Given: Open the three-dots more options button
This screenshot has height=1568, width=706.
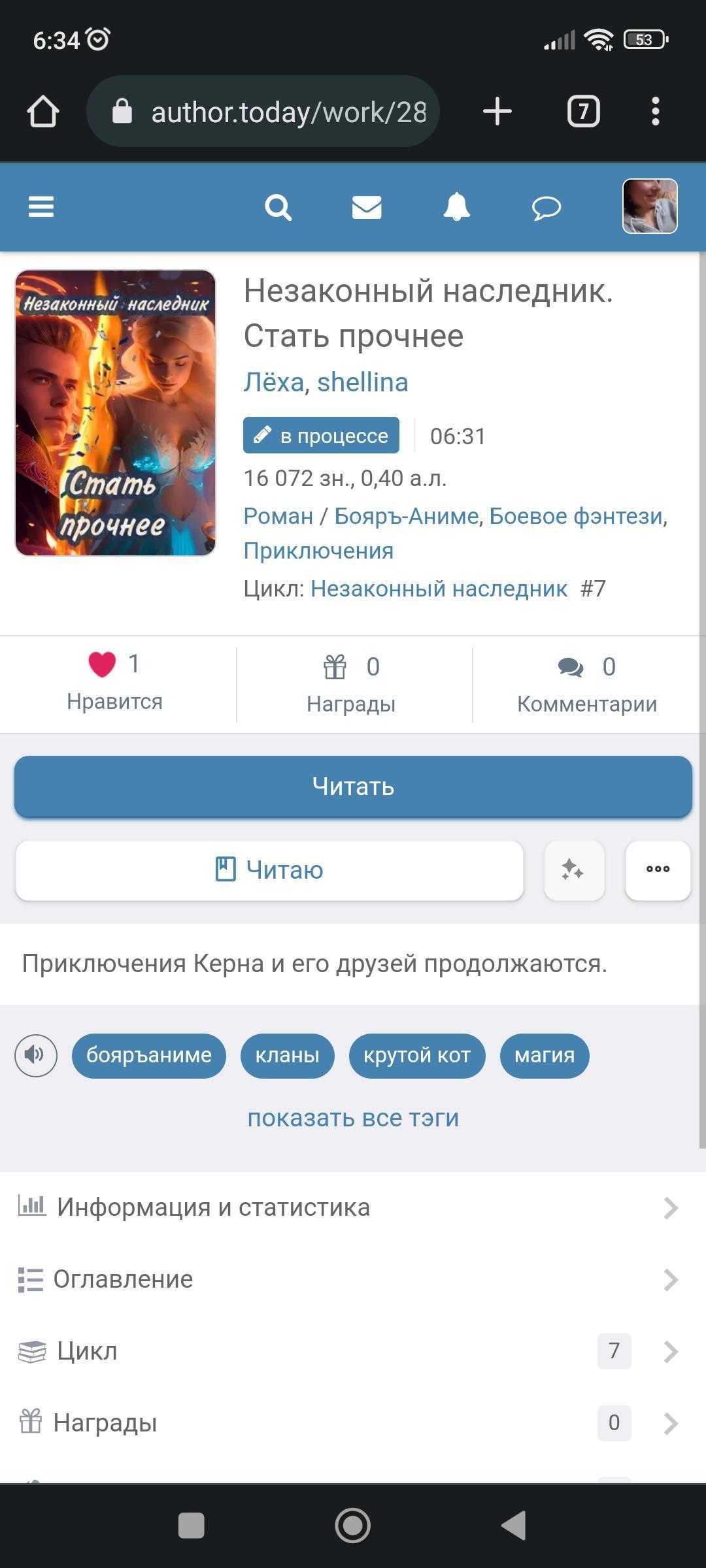Looking at the screenshot, I should point(658,870).
